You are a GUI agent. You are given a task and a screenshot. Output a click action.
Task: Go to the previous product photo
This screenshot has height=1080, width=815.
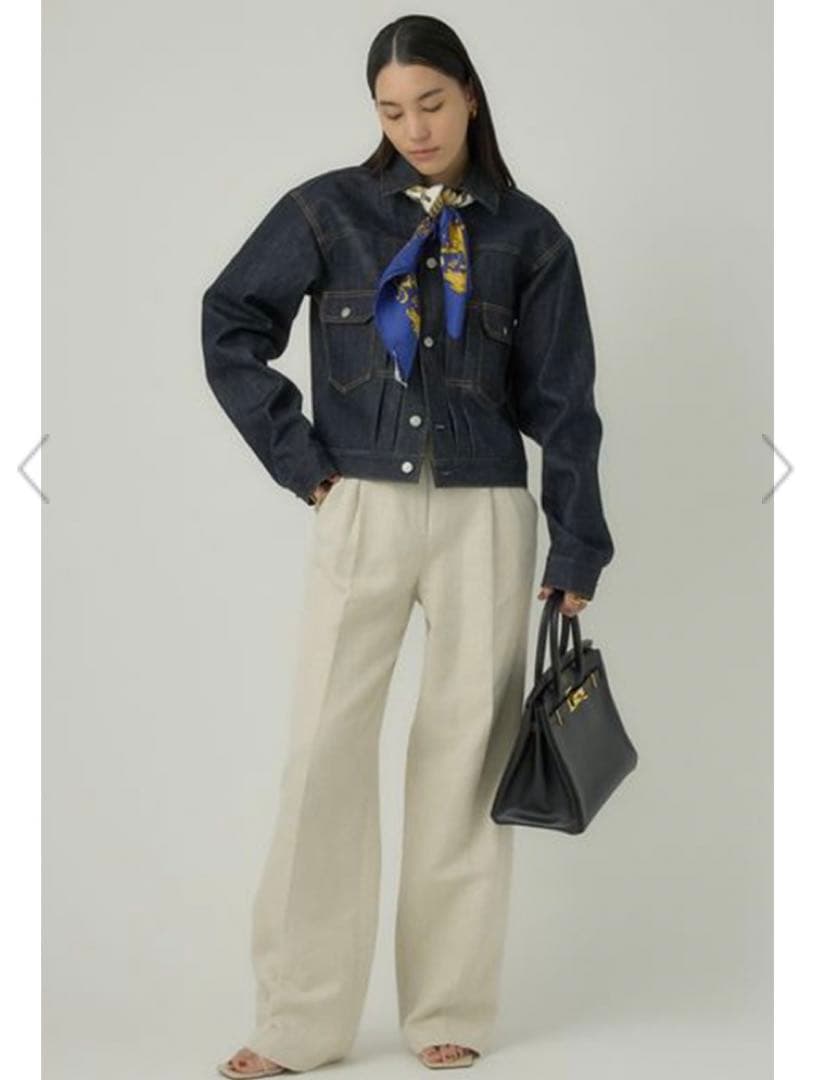click(32, 468)
